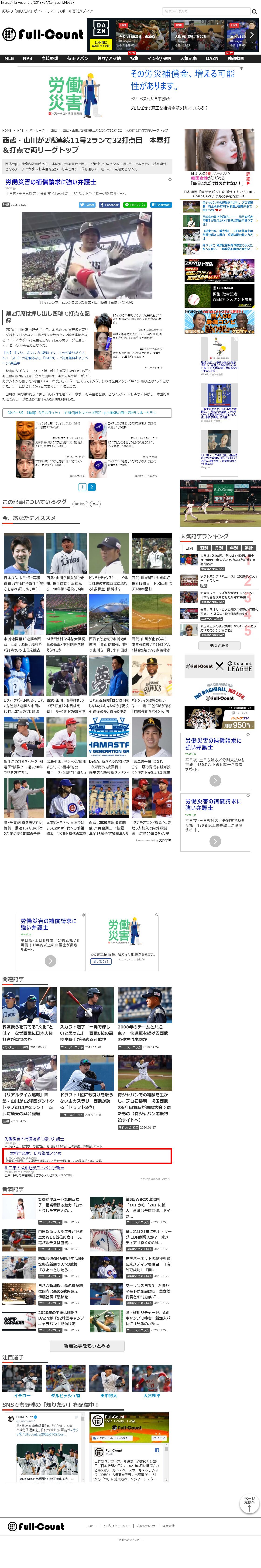Go to article page 2
Screen dimensions: 261x1568
point(92,487)
